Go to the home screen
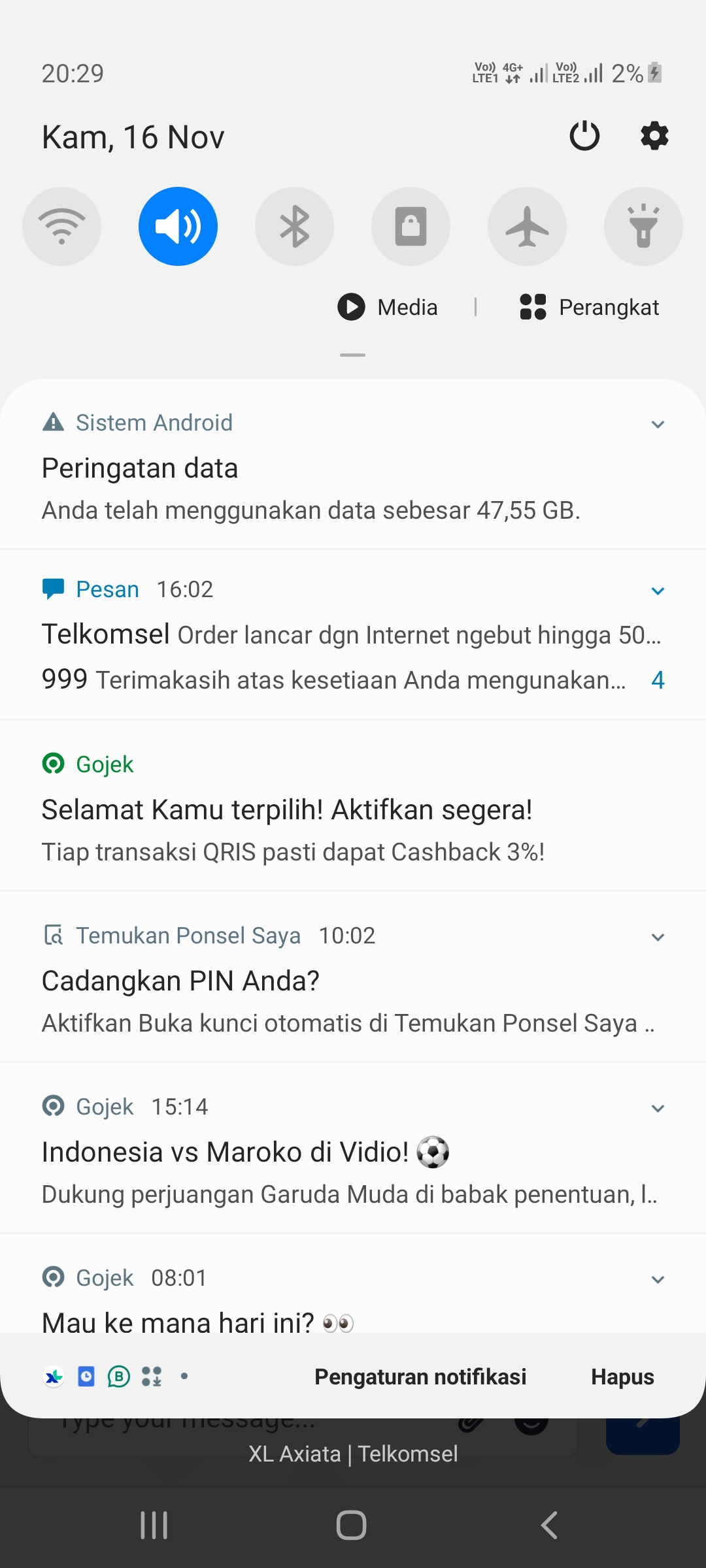The height and width of the screenshot is (1568, 706). pyautogui.click(x=351, y=1525)
